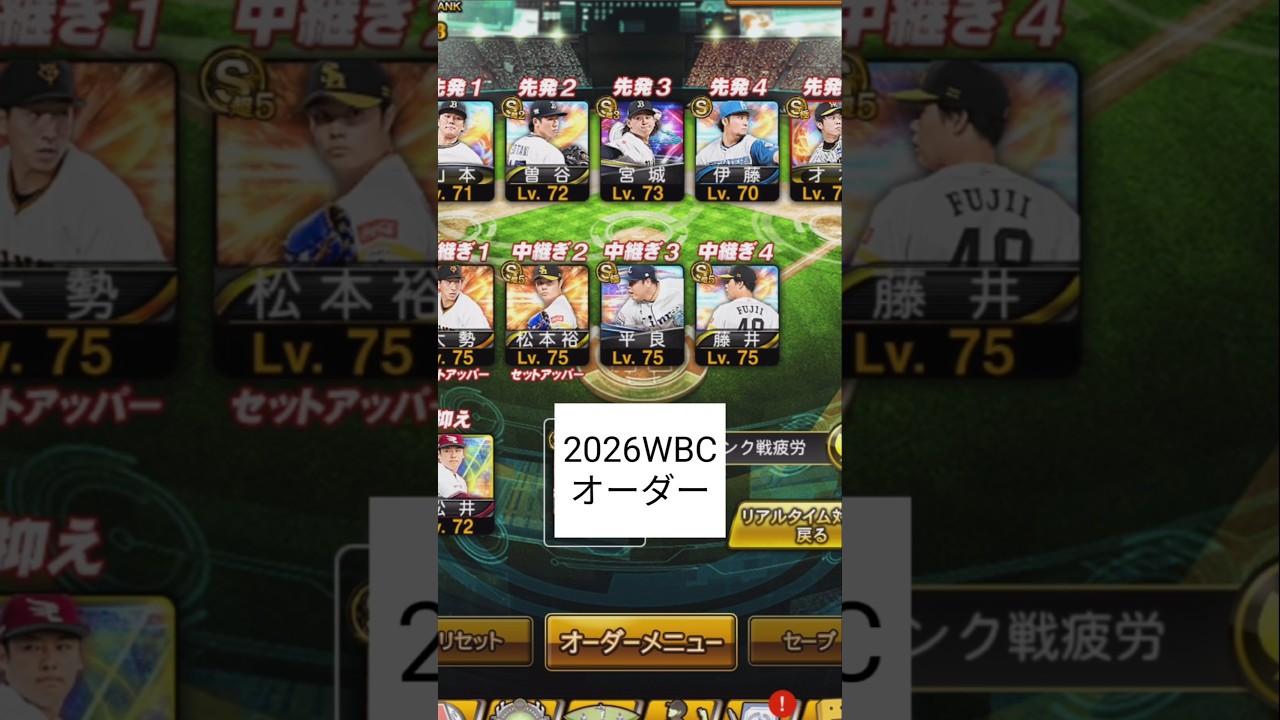Save the order with セーブ

click(796, 642)
